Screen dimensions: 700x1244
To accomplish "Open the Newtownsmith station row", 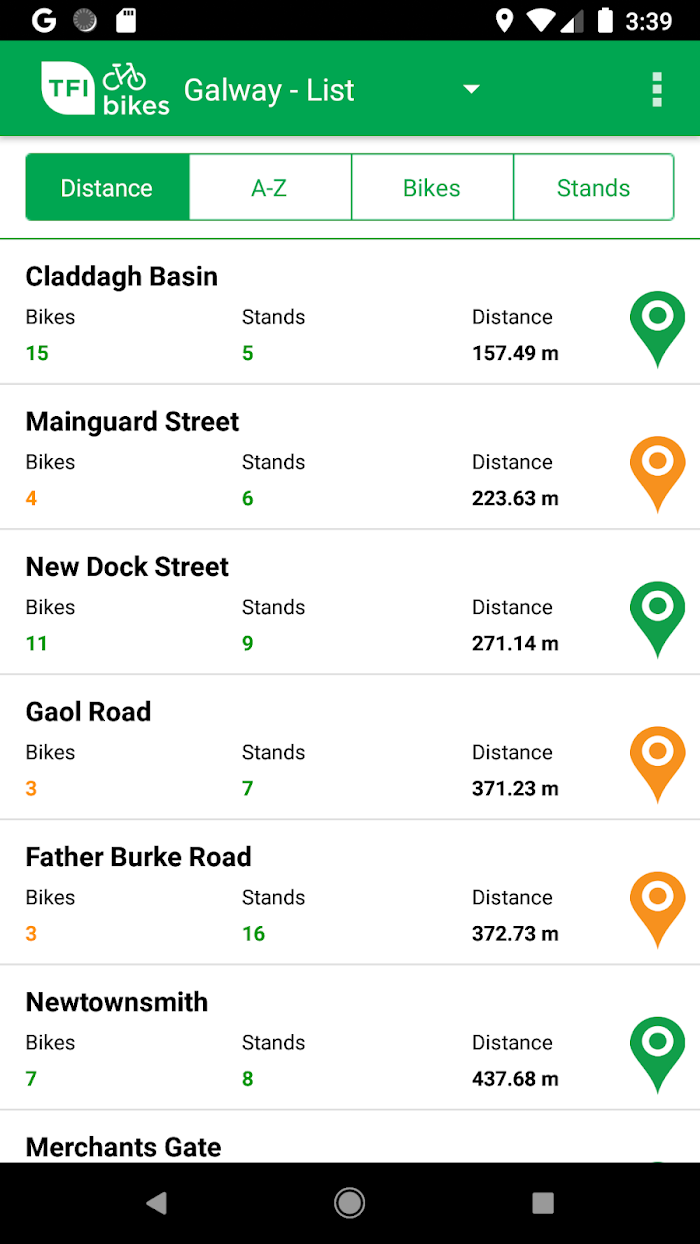I will 350,1037.
